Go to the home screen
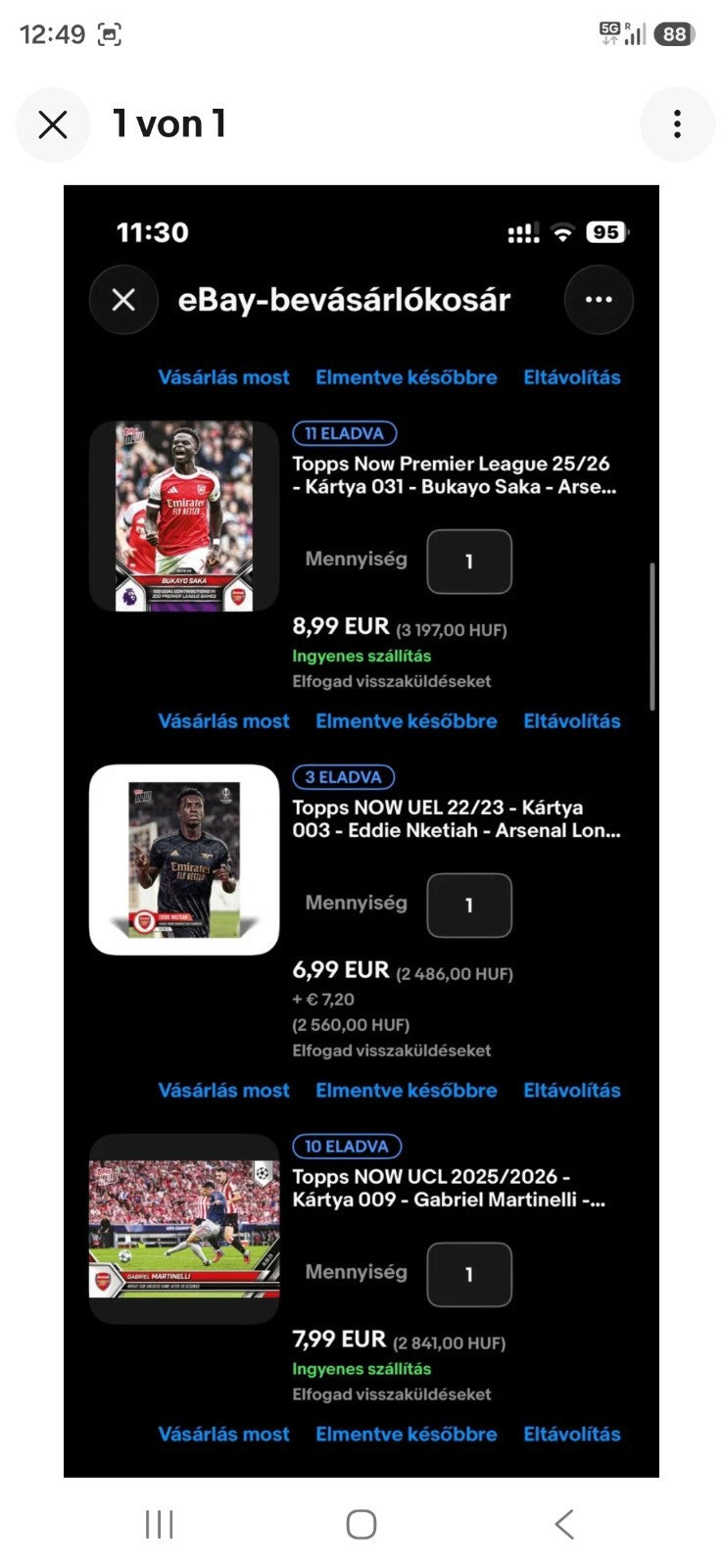This screenshot has height=1568, width=723. tap(361, 1524)
